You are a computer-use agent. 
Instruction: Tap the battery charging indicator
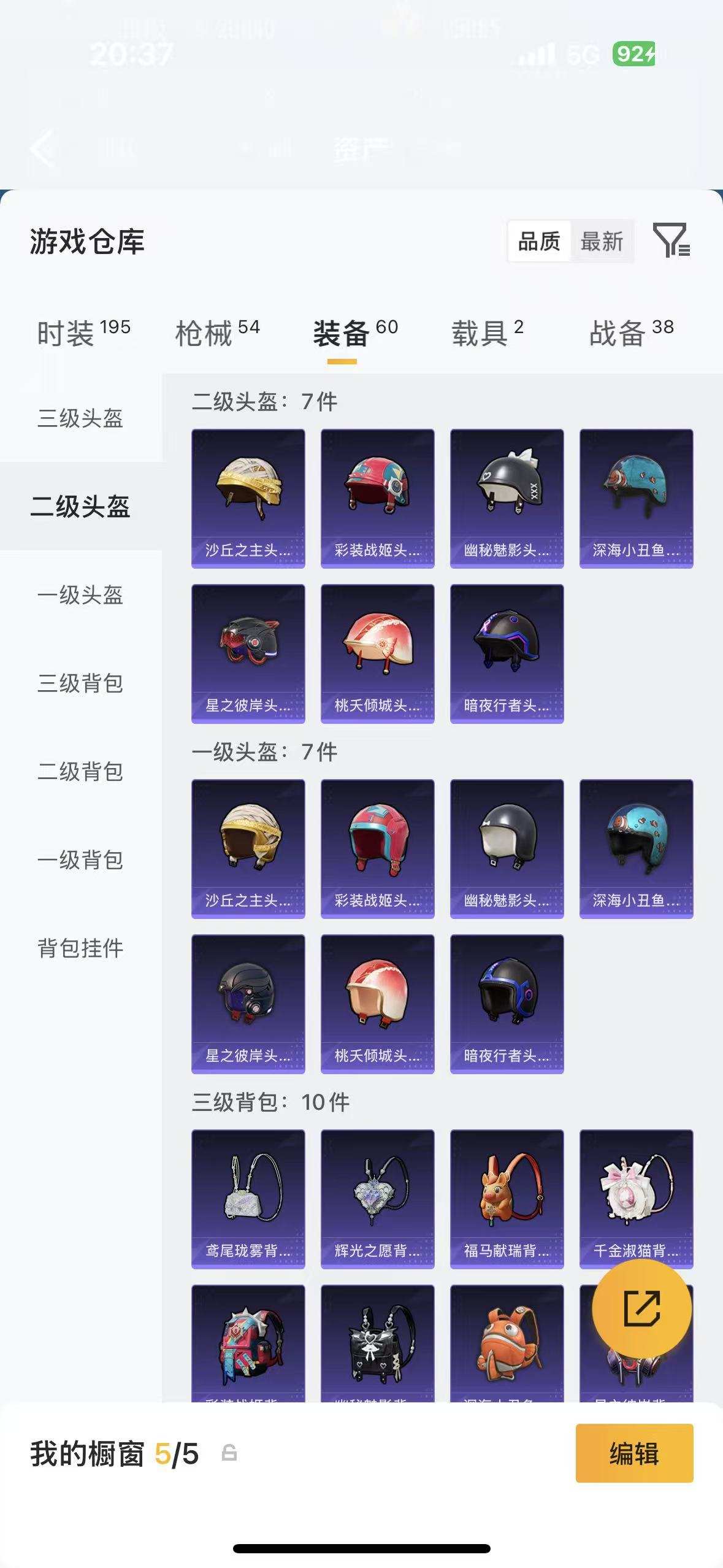(634, 54)
